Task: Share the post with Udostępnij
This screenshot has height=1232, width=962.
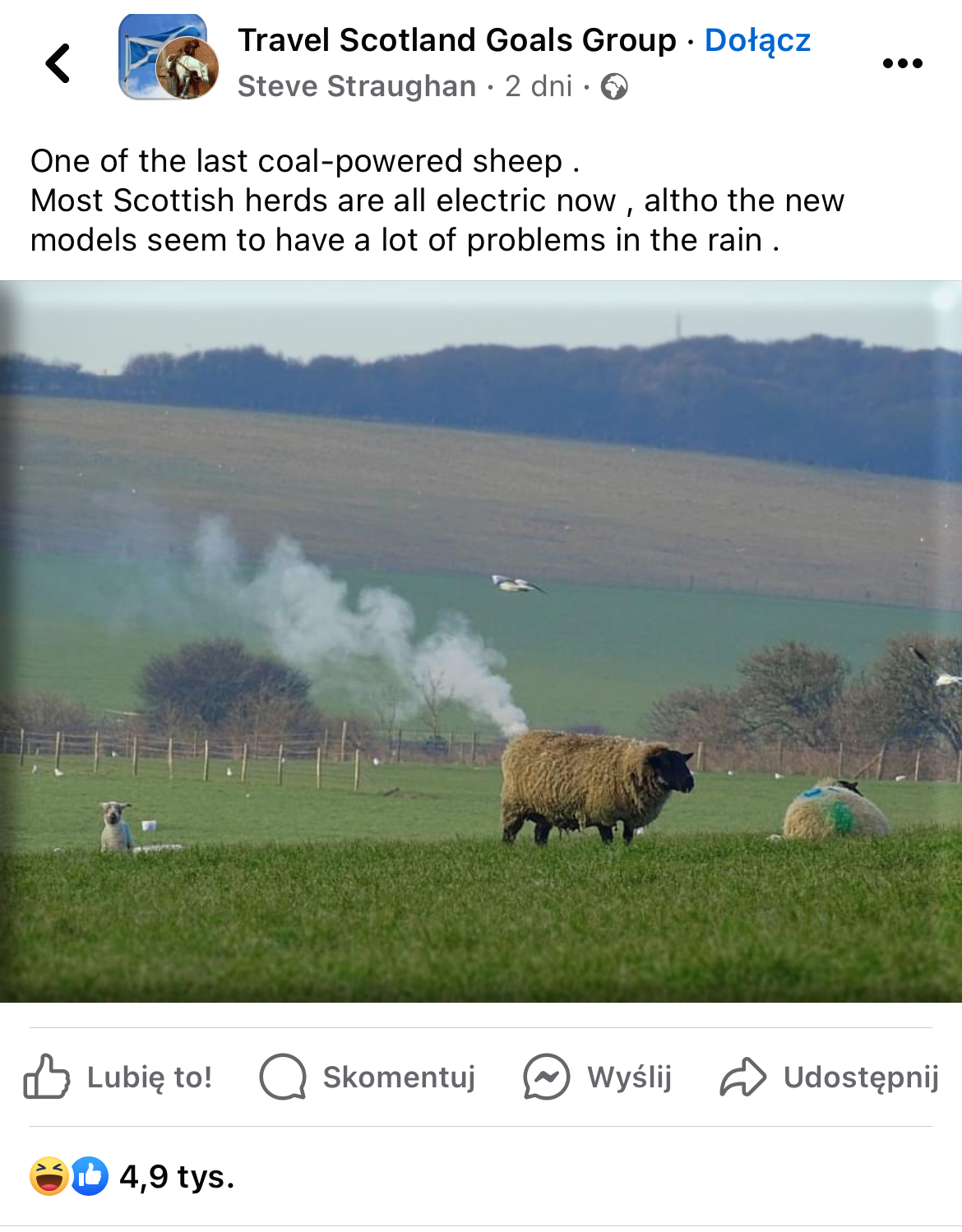Action: 829,1077
